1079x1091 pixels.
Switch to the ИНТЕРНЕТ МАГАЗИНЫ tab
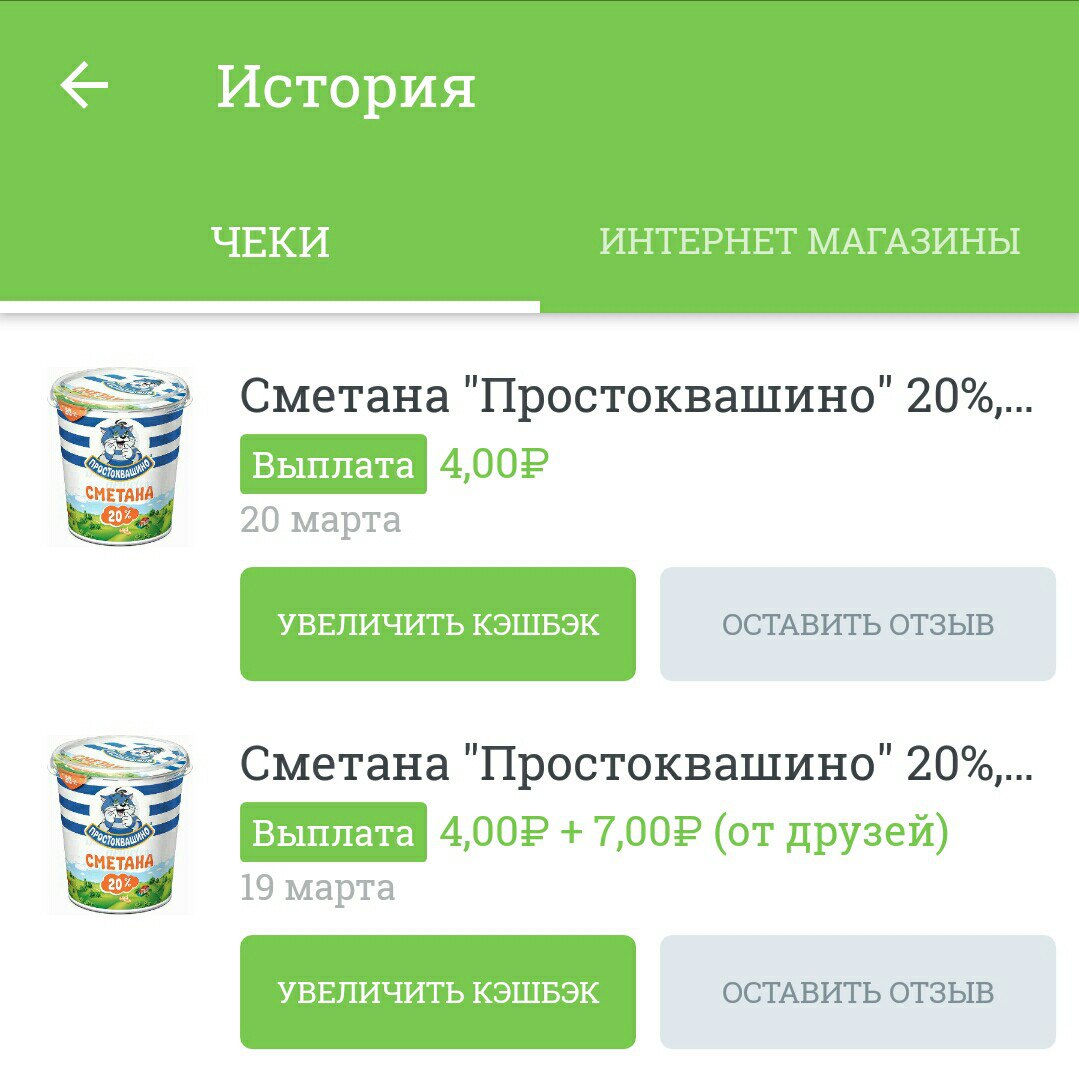pos(809,242)
